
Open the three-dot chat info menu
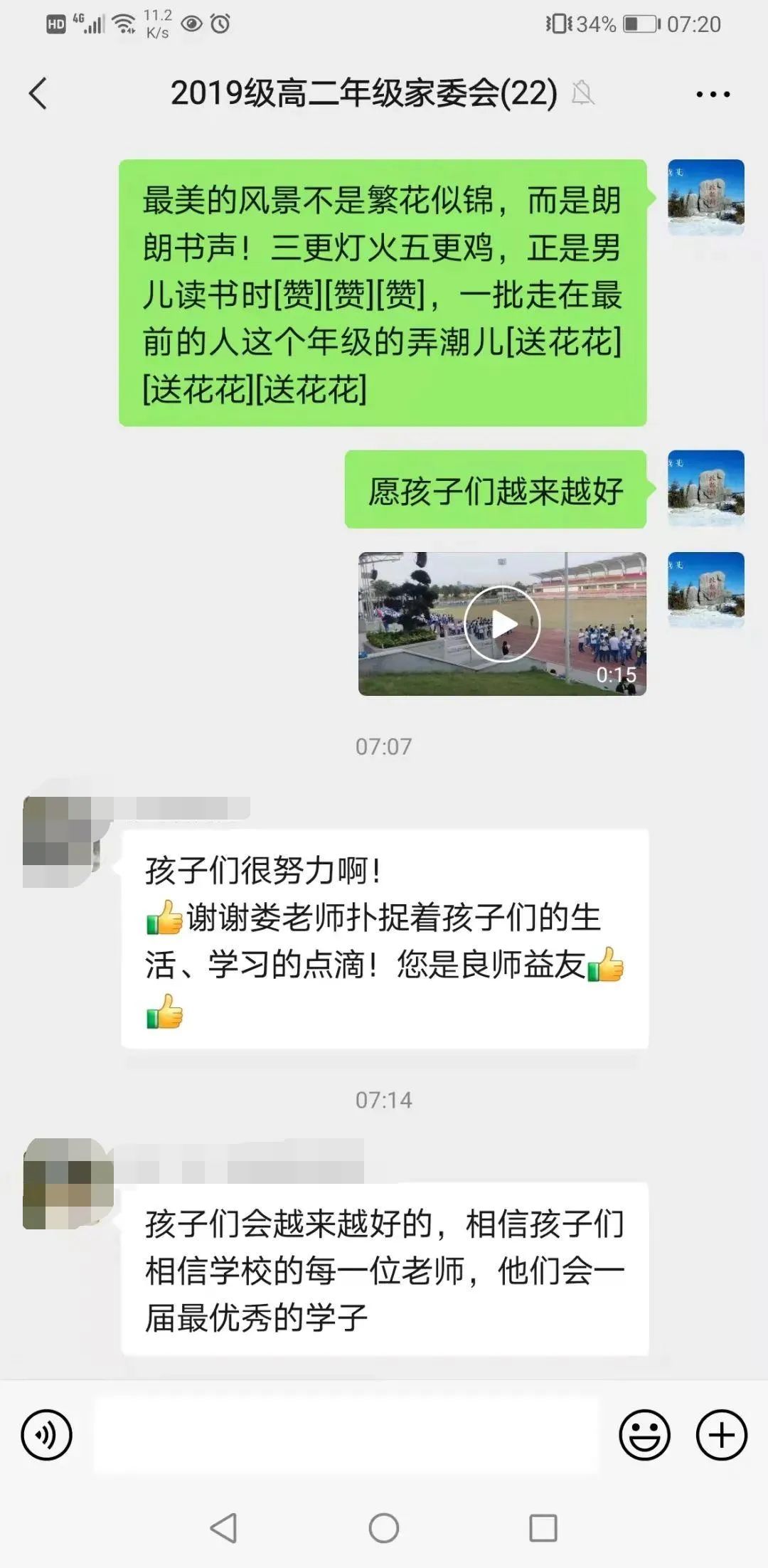coord(713,94)
